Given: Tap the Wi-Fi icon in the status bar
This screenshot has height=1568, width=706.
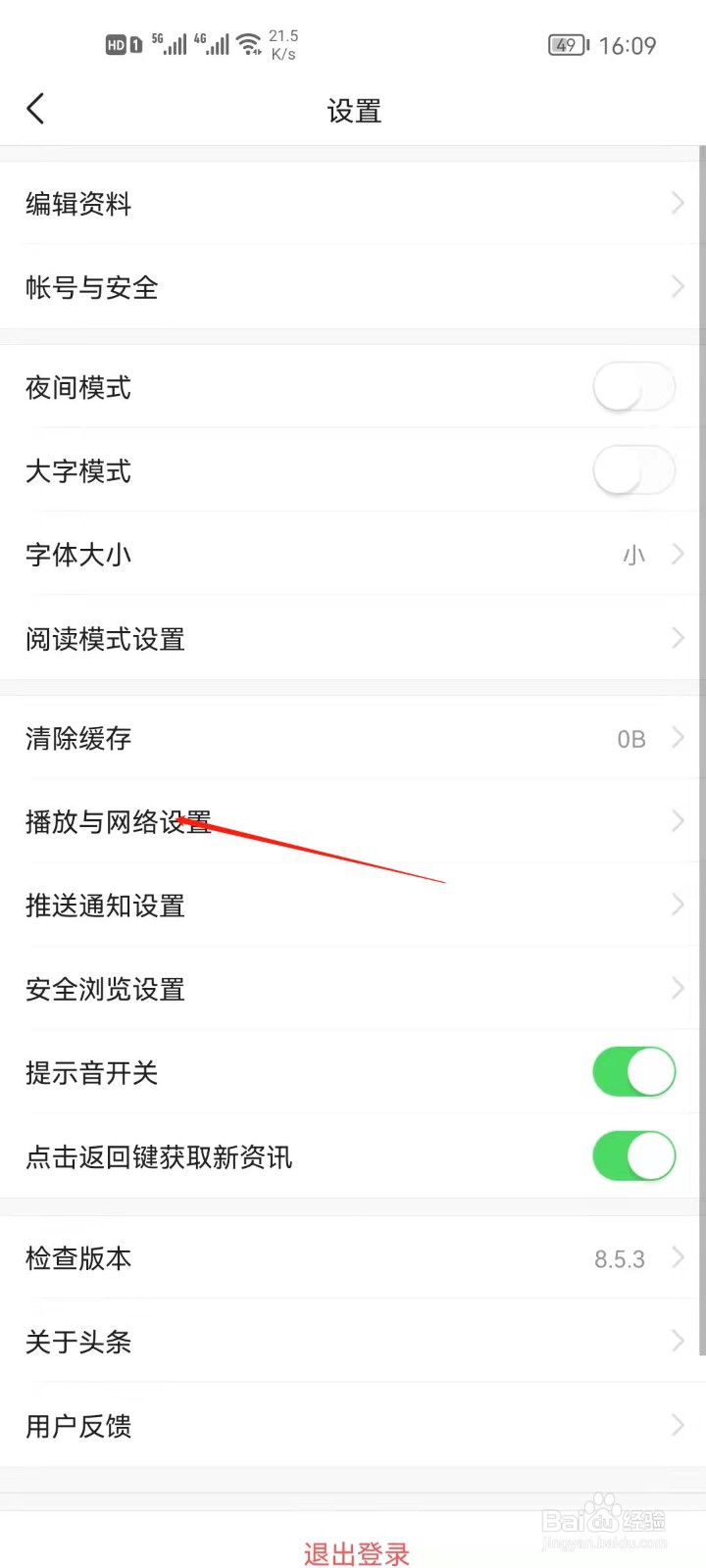Looking at the screenshot, I should [250, 43].
